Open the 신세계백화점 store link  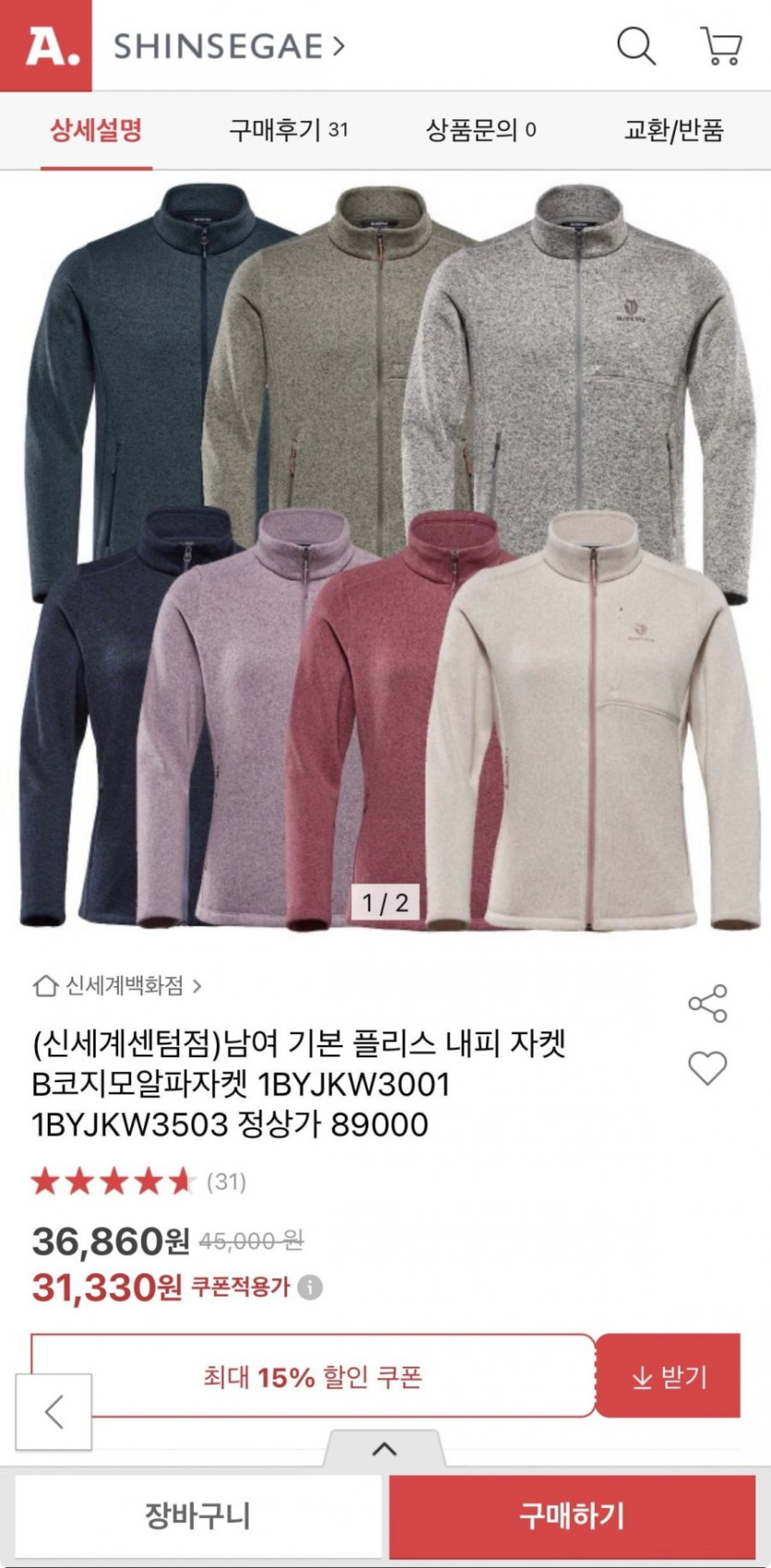[x=117, y=986]
